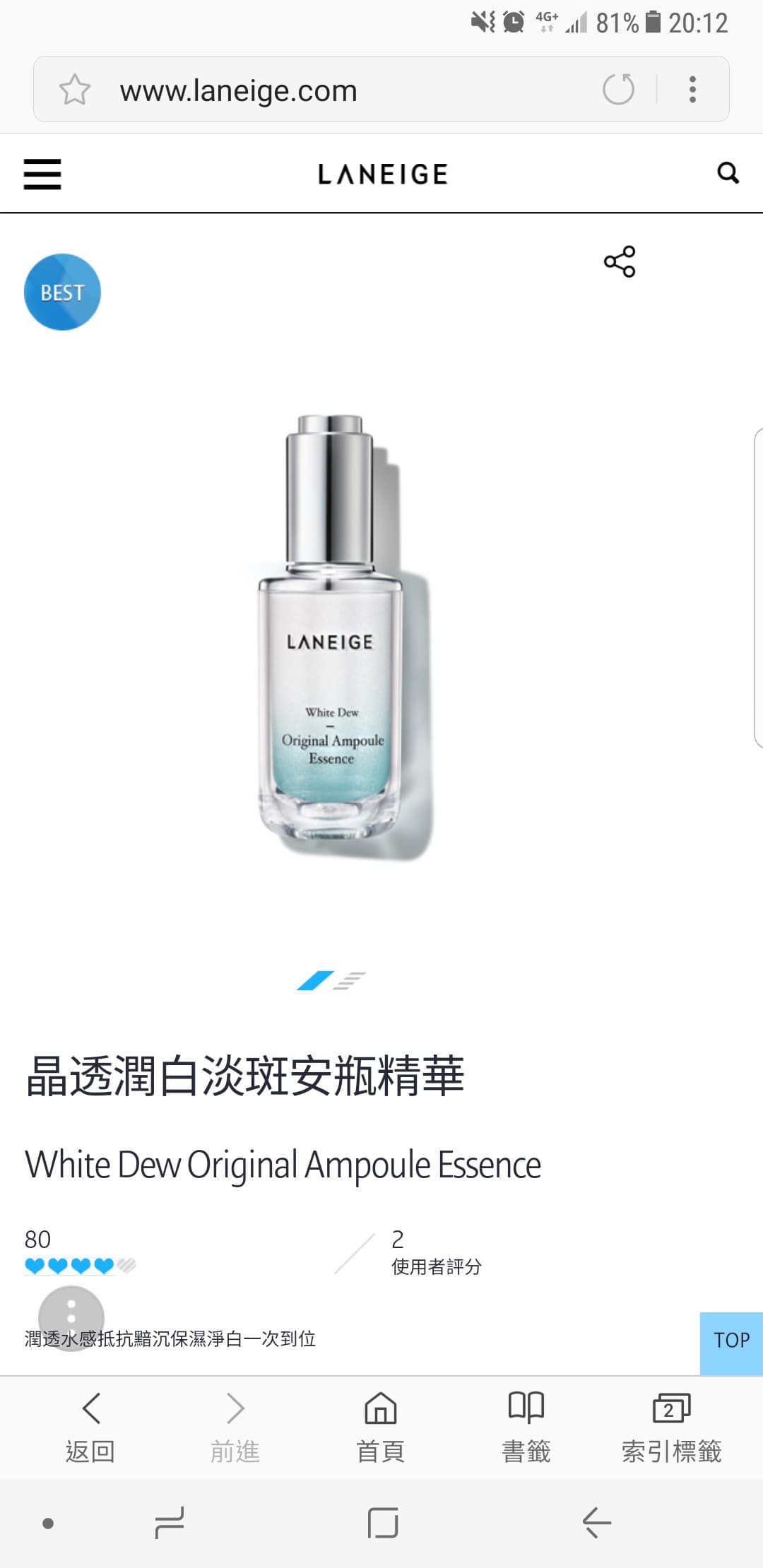
Task: Share this product
Action: coord(620,262)
